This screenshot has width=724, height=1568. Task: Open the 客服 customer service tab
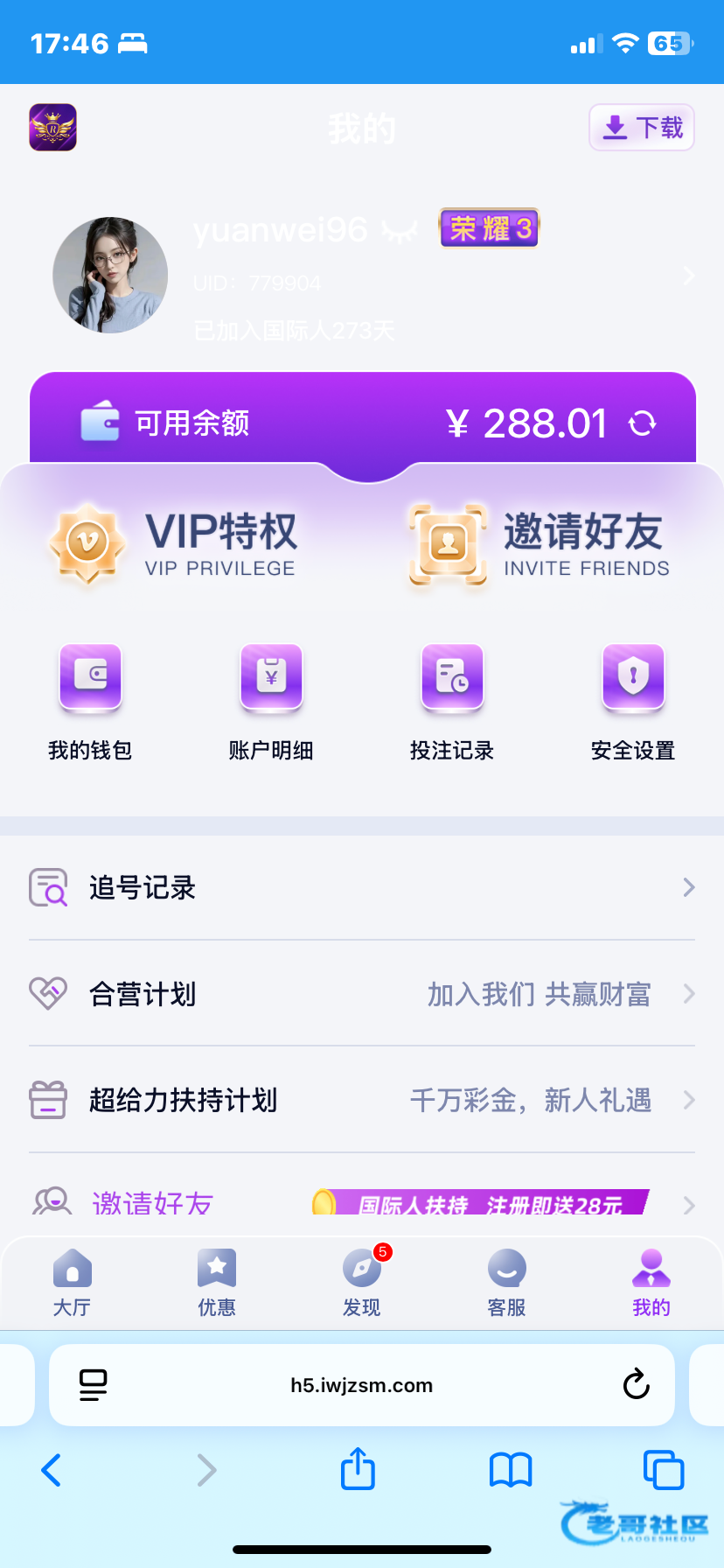(506, 1283)
